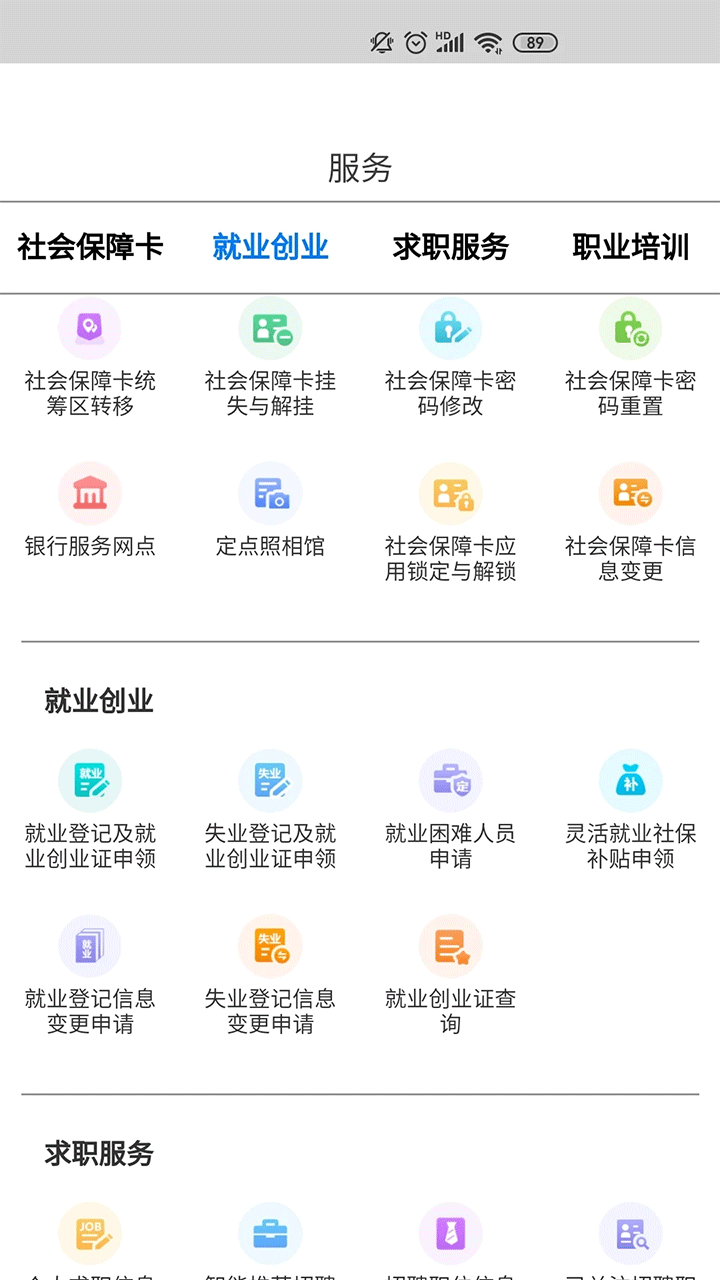Select the 就业创业 tab
720x1280 pixels.
[x=270, y=247]
